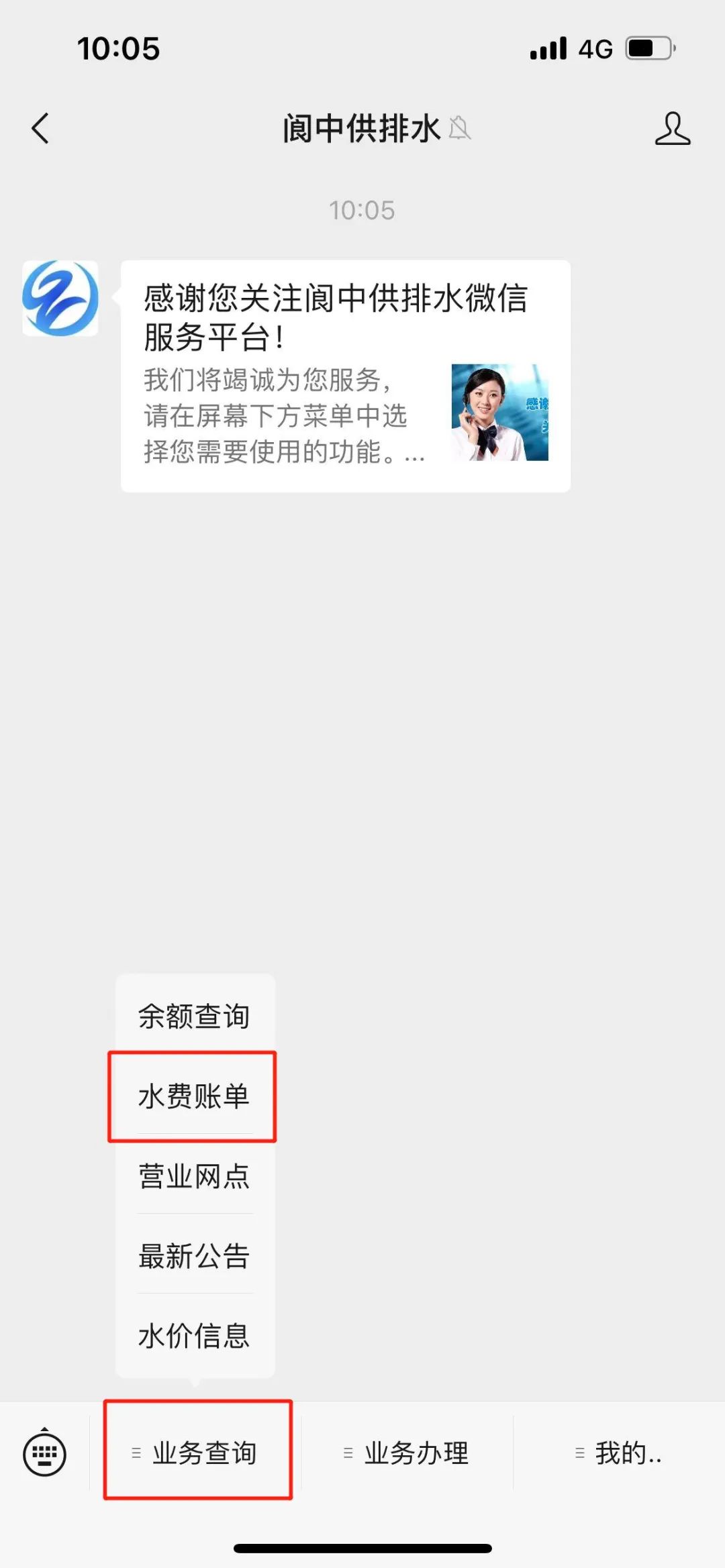Tap the 阆中供排水 avatar

60,299
